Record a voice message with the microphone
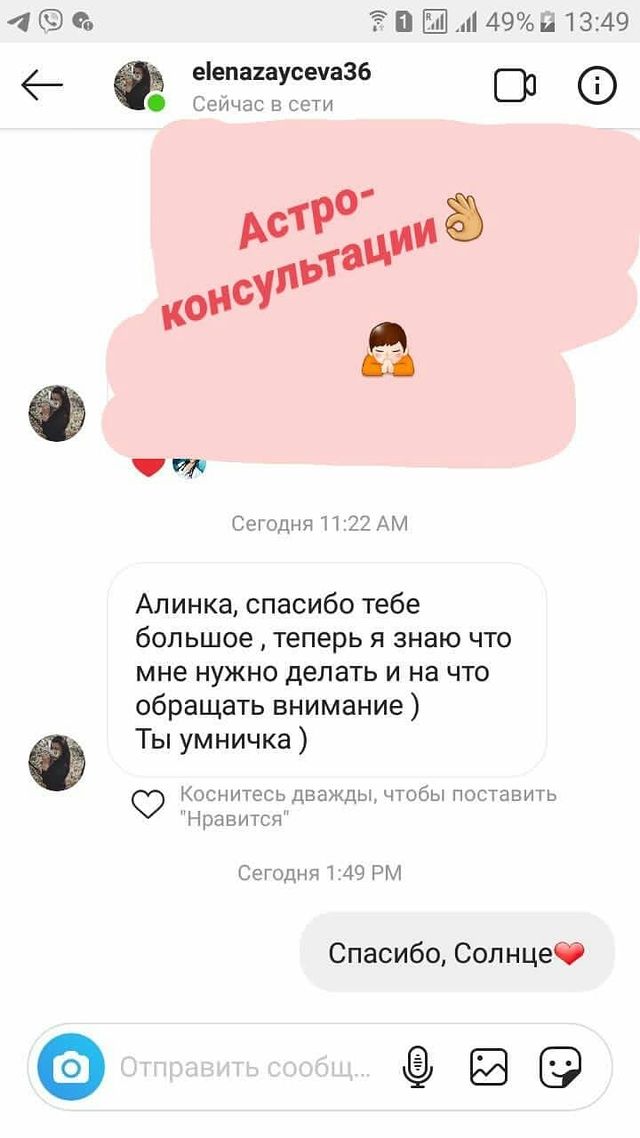 (417, 1068)
